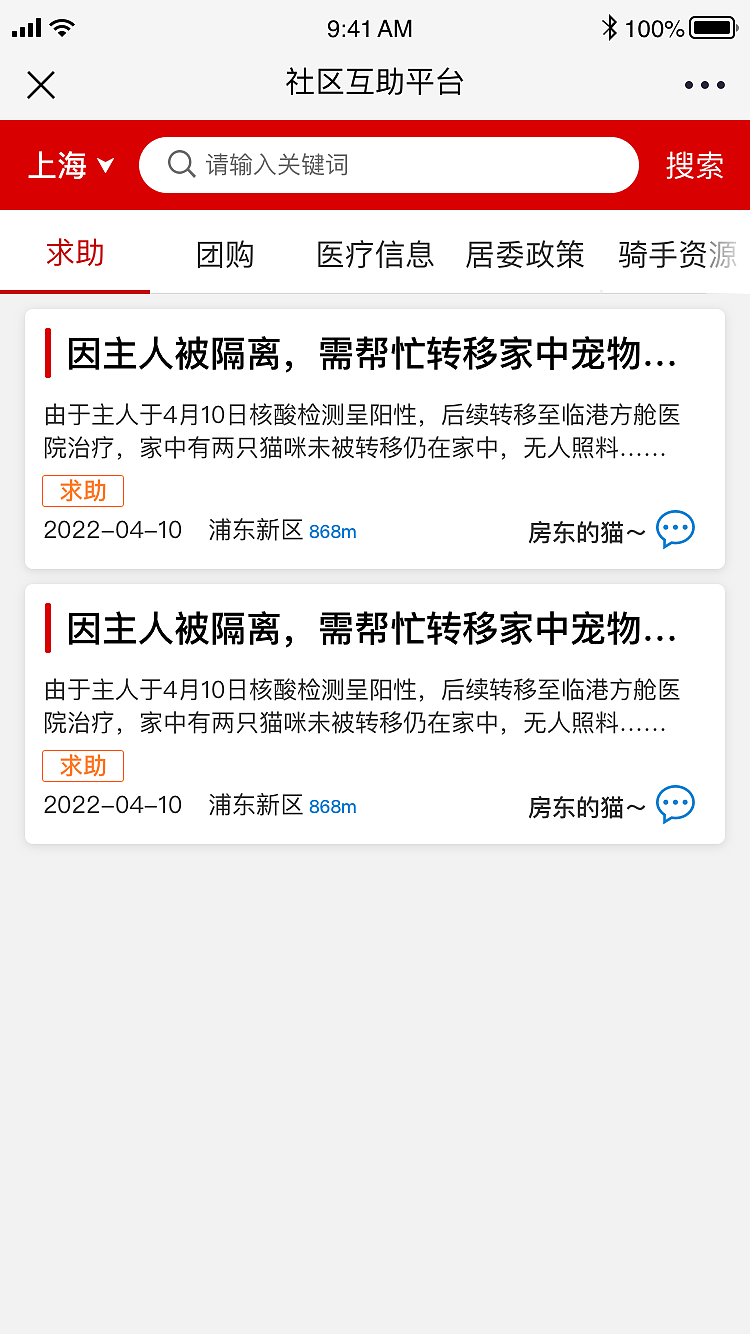This screenshot has width=750, height=1334.
Task: Switch to the currently active 求助 category
Action: point(75,255)
